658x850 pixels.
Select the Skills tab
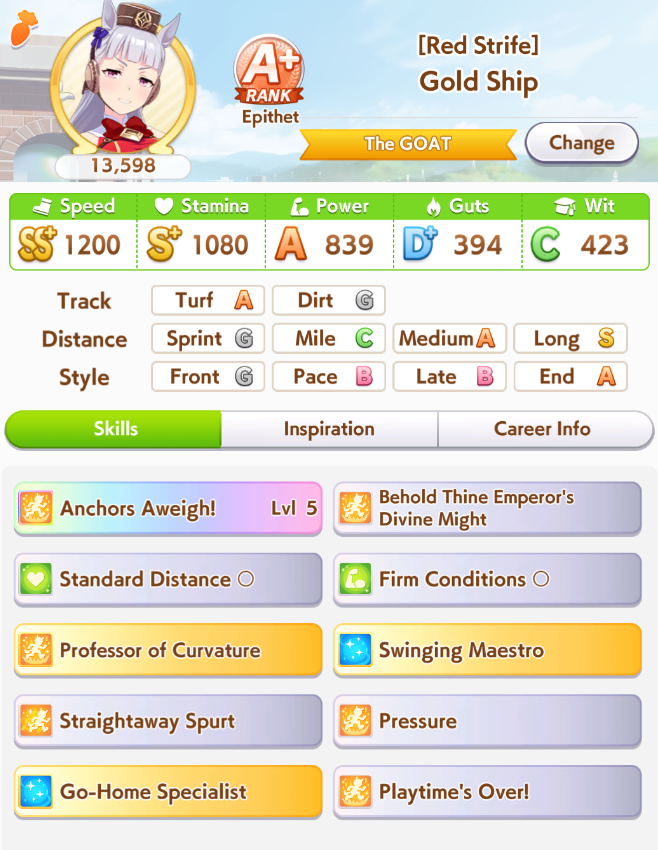[x=115, y=429]
